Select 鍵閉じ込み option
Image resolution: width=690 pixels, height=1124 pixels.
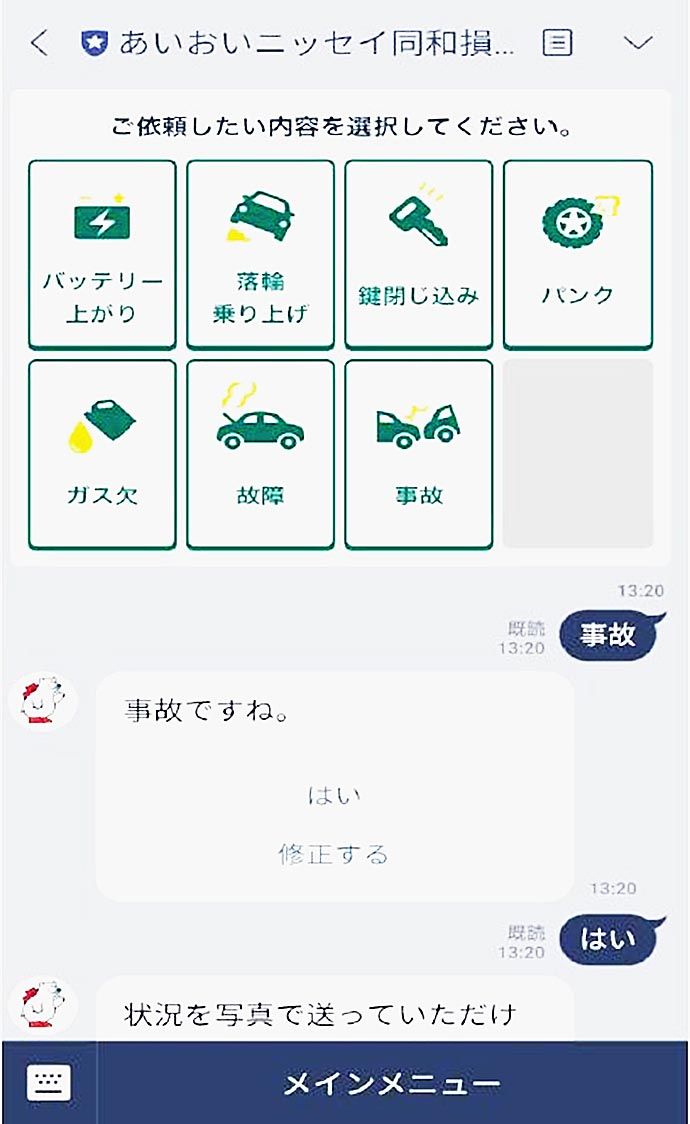[x=418, y=254]
